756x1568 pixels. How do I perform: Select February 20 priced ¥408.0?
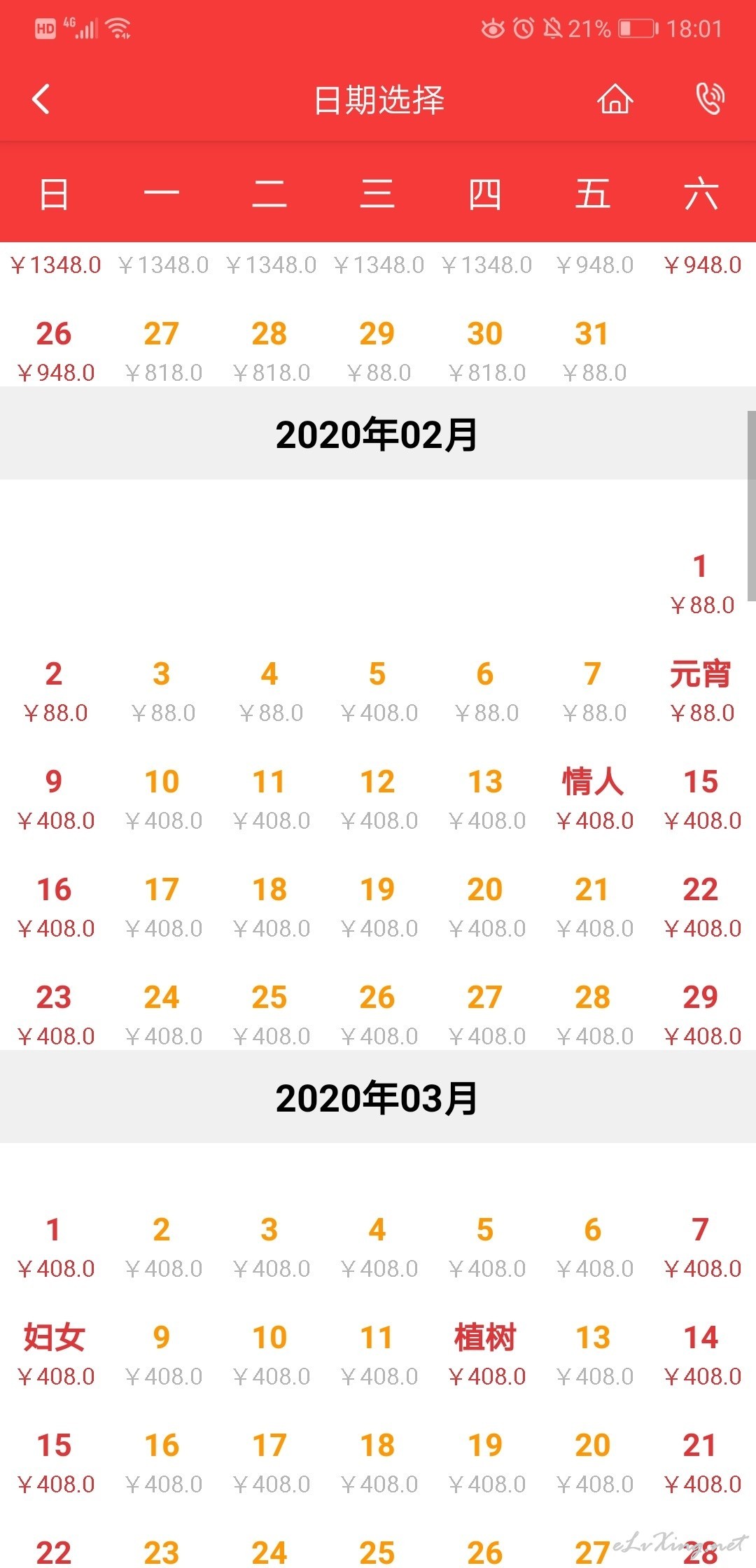[x=485, y=906]
